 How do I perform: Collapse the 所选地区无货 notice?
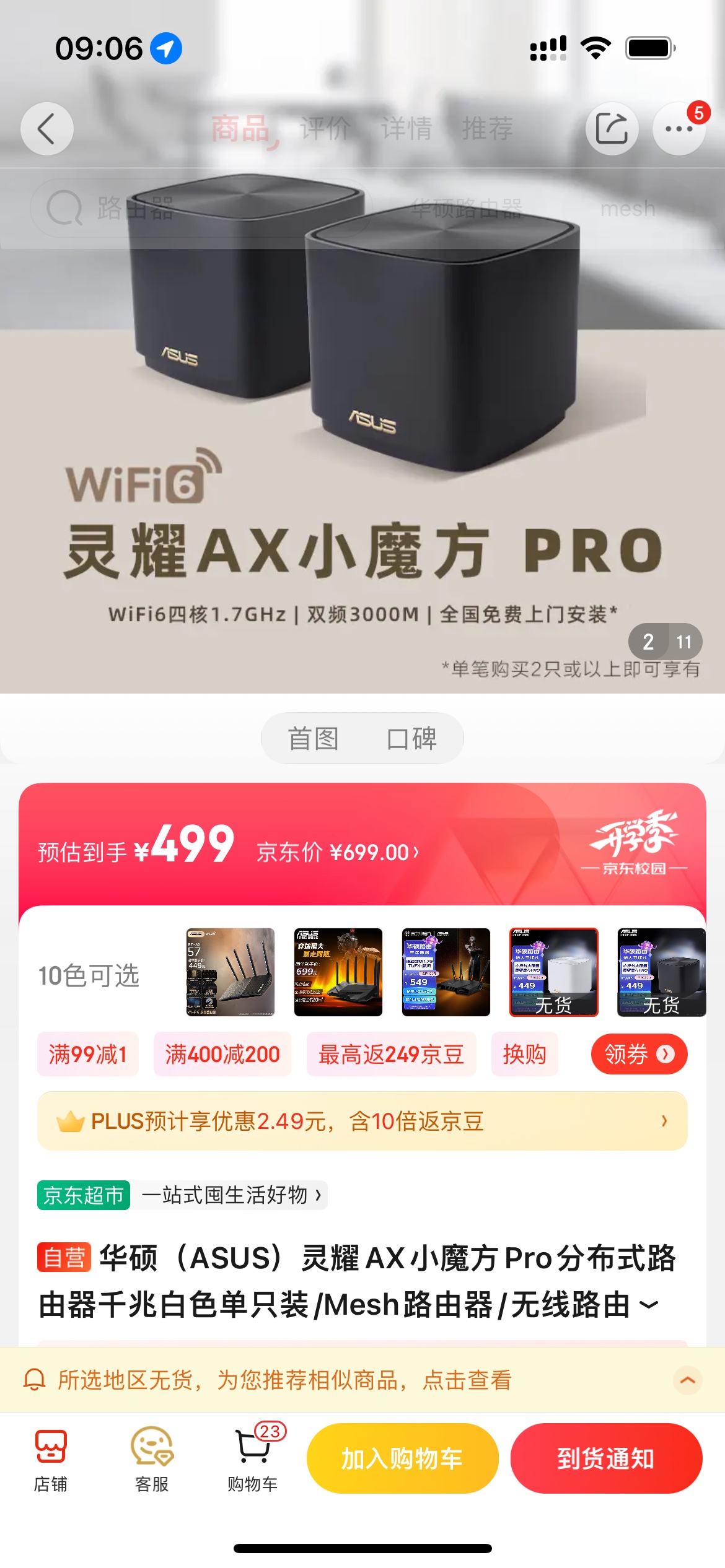point(687,1380)
